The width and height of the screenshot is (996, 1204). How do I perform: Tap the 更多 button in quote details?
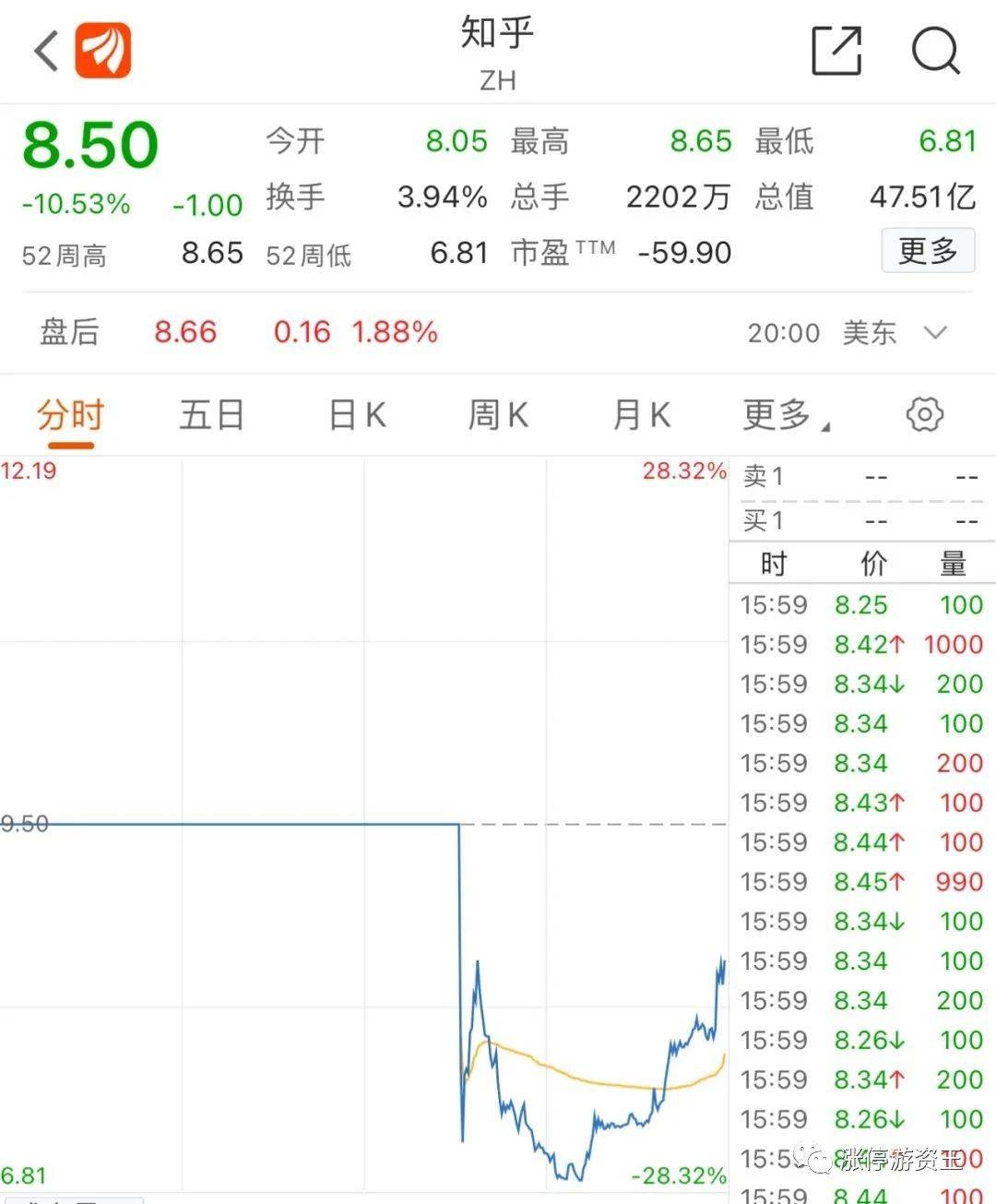928,251
